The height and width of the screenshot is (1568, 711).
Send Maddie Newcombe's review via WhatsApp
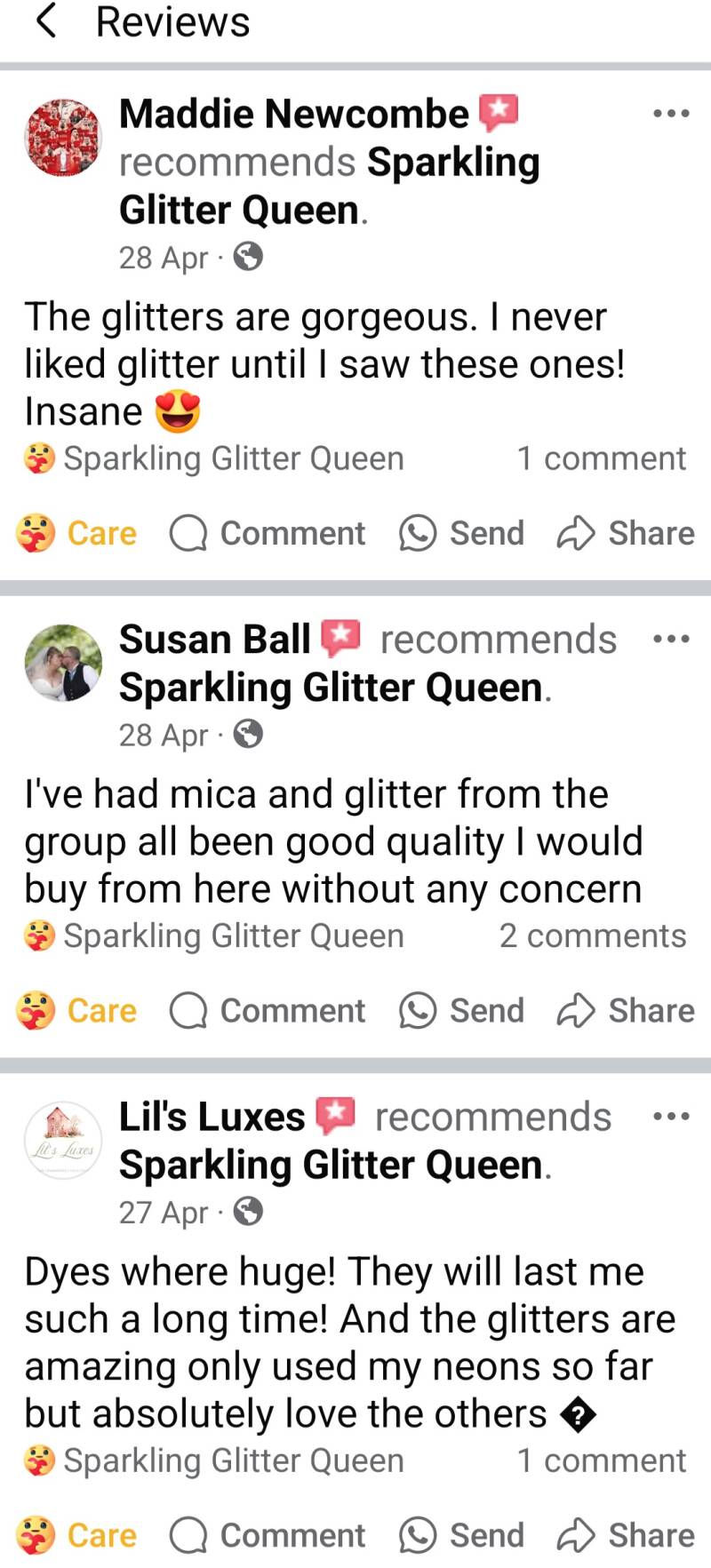pos(462,534)
